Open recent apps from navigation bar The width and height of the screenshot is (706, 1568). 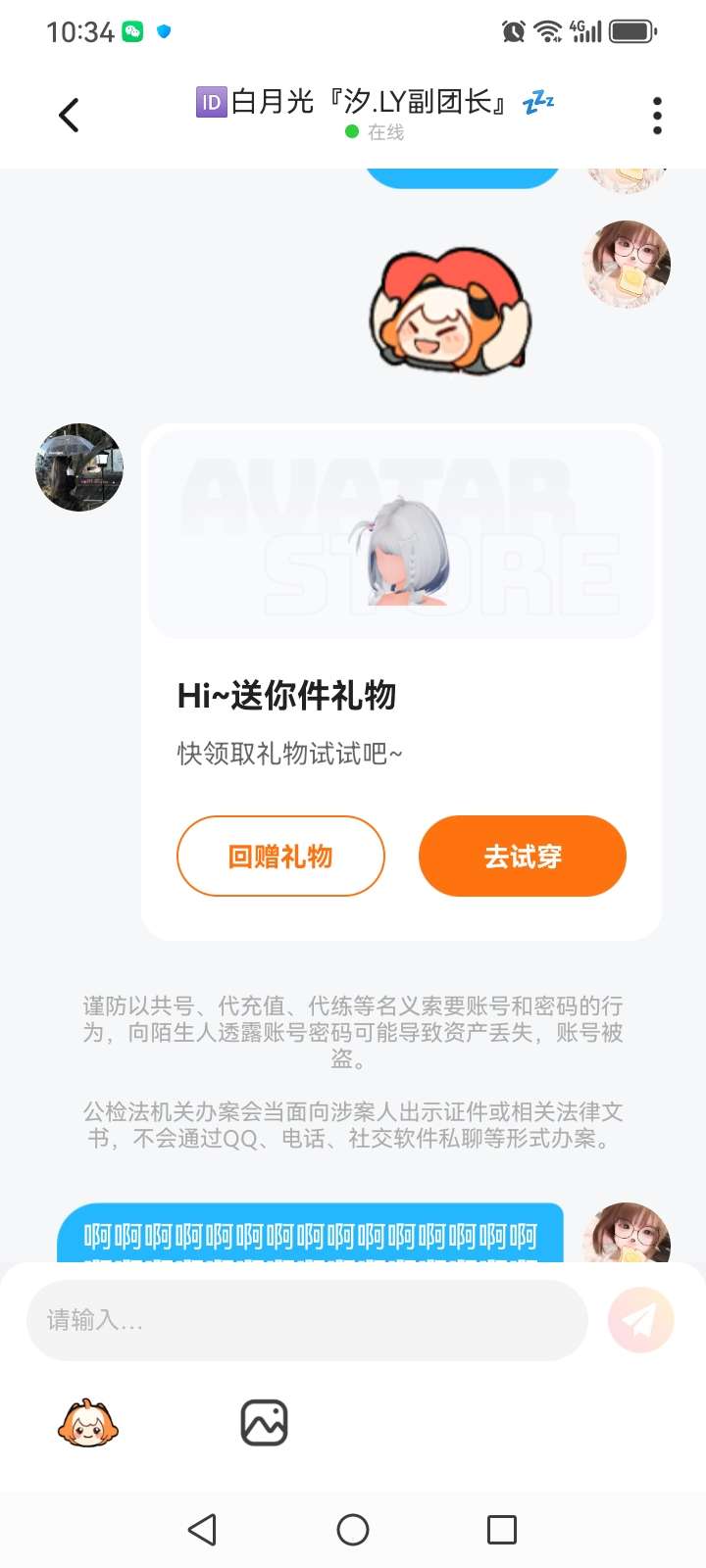point(501,1530)
